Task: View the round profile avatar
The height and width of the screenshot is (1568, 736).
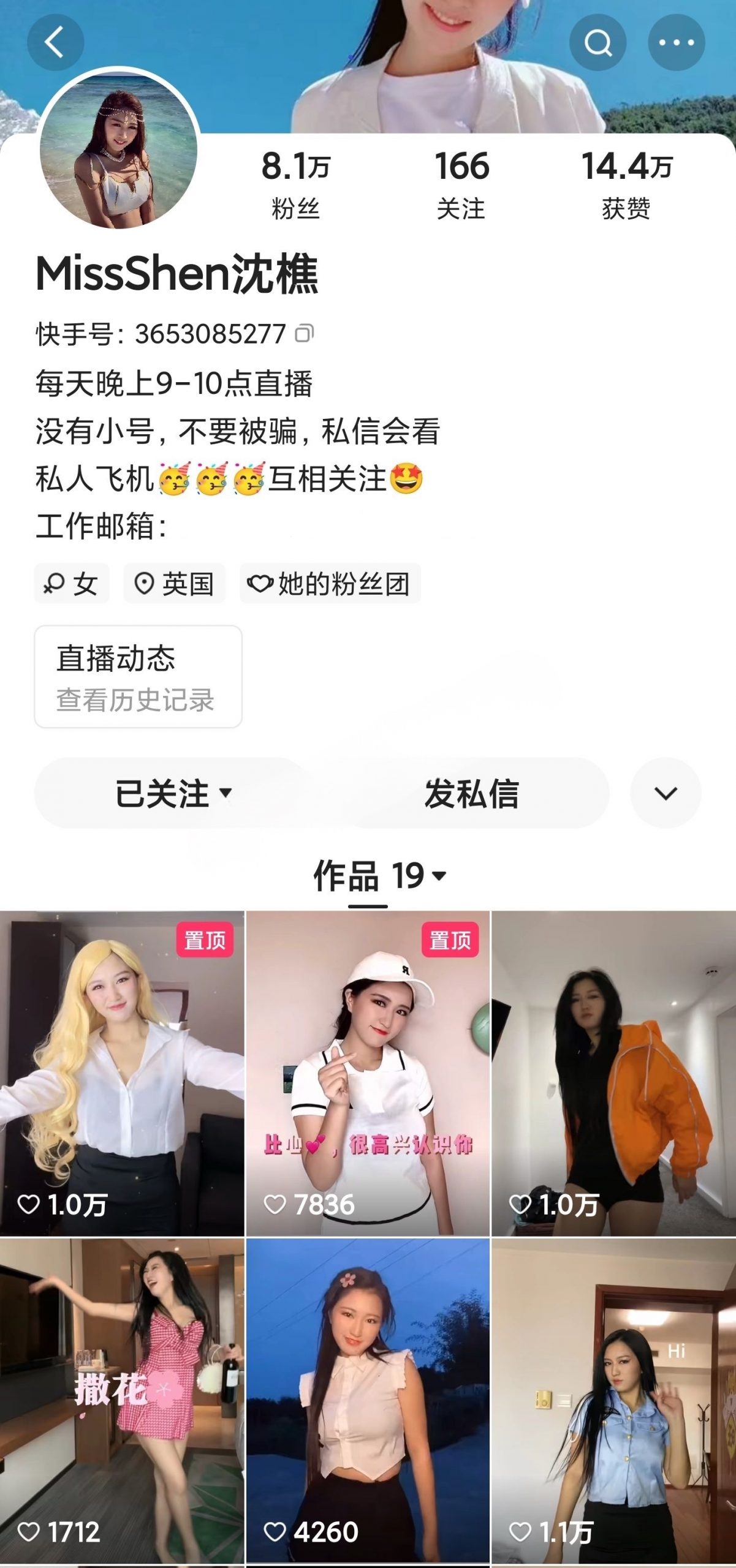Action: coord(119,150)
